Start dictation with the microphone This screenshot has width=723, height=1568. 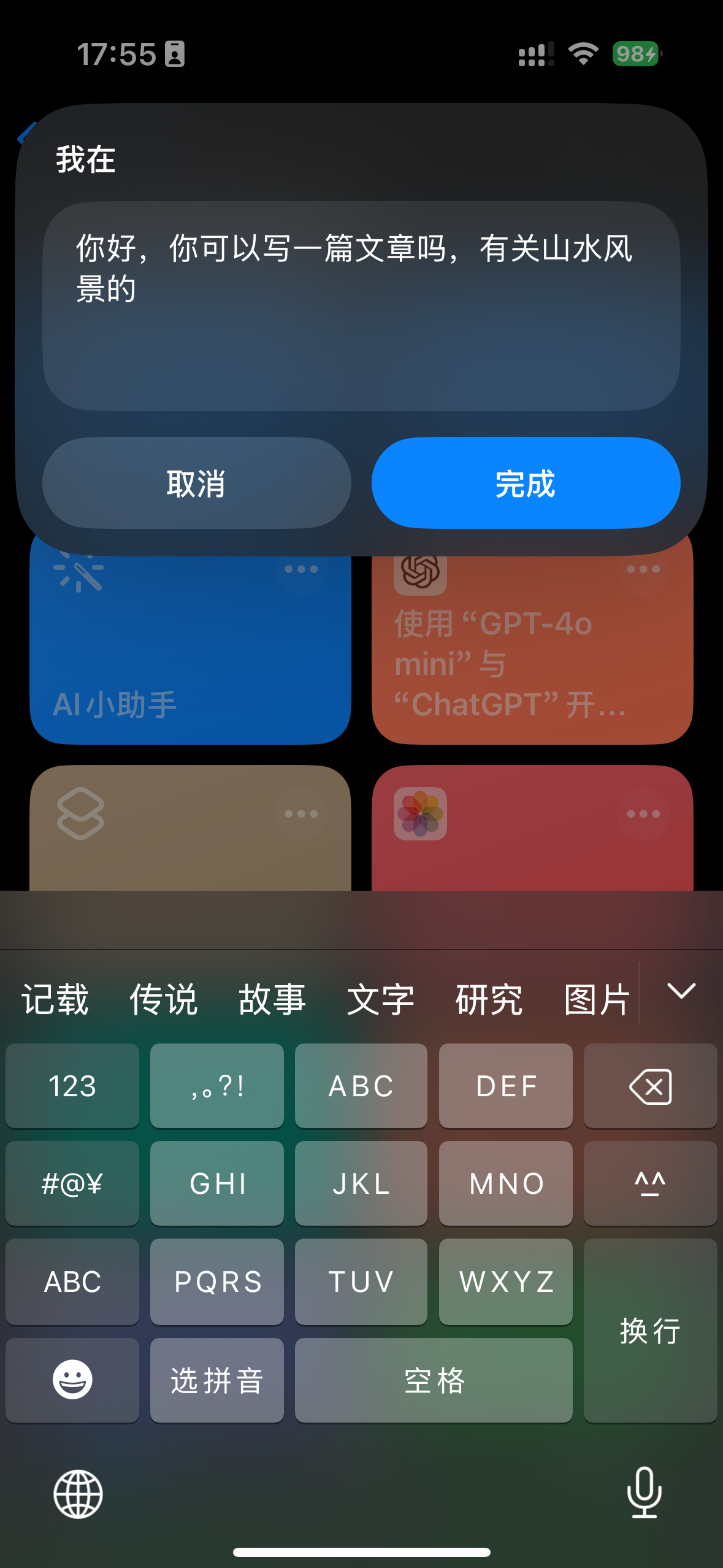click(x=645, y=1493)
